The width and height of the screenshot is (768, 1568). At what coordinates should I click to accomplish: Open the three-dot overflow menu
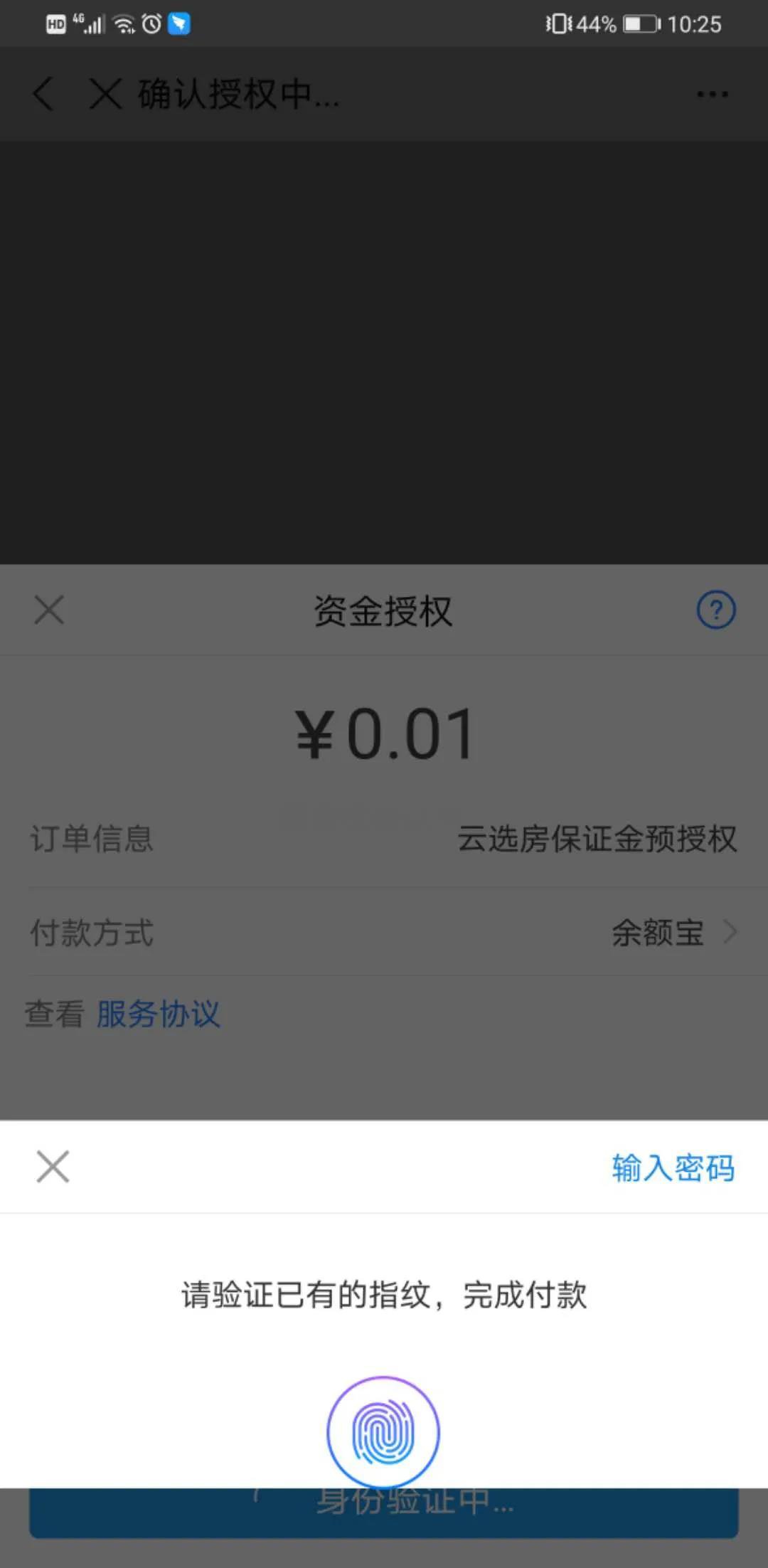[x=712, y=94]
